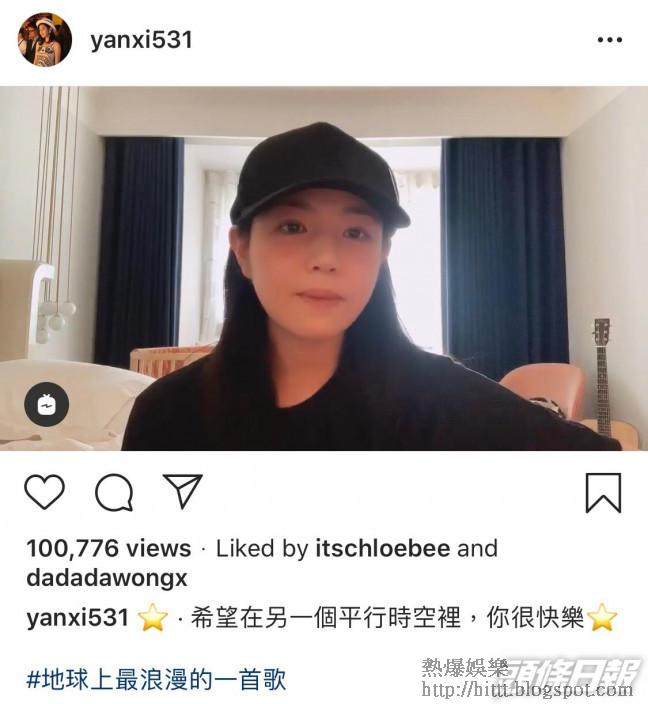This screenshot has height=704, width=648.
Task: Visit dadadawongx's profile from likes
Action: (x=105, y=579)
